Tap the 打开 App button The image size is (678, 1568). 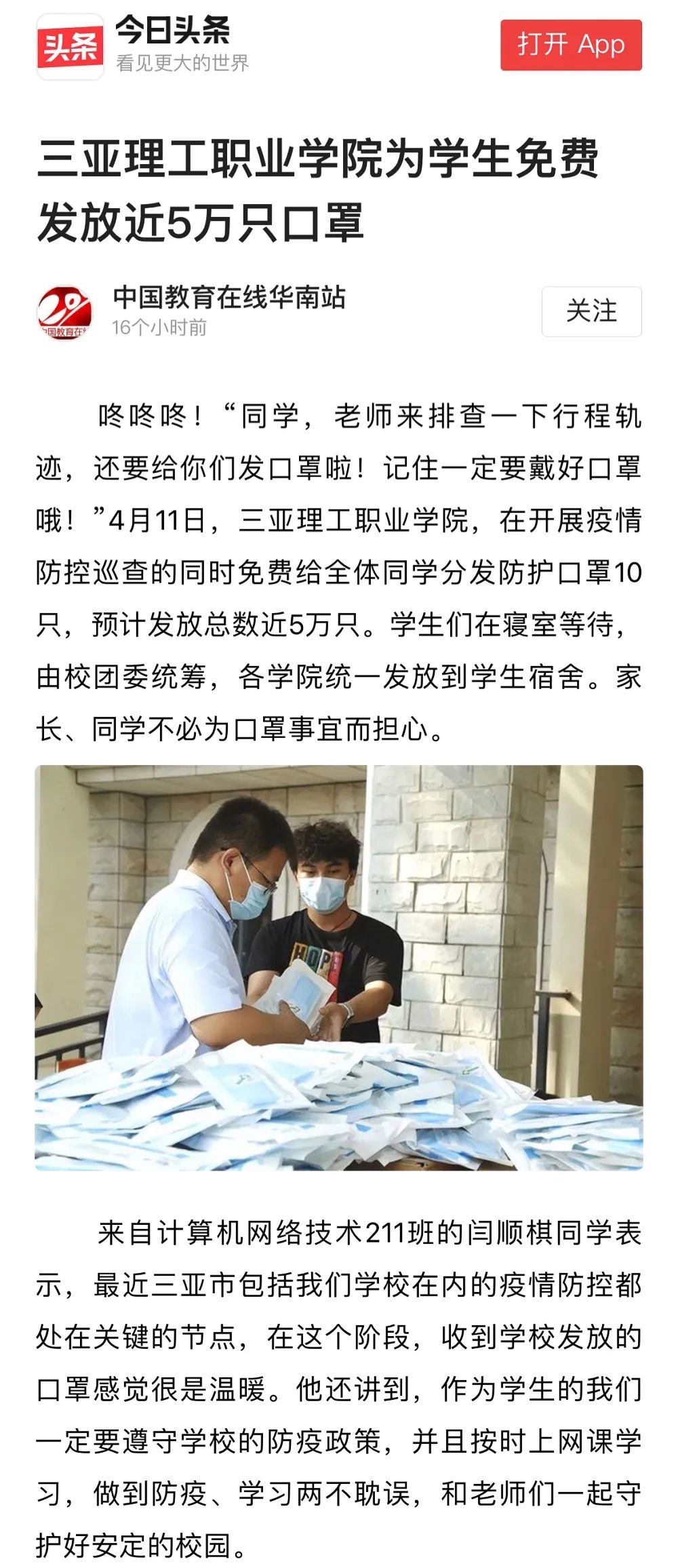tap(571, 45)
